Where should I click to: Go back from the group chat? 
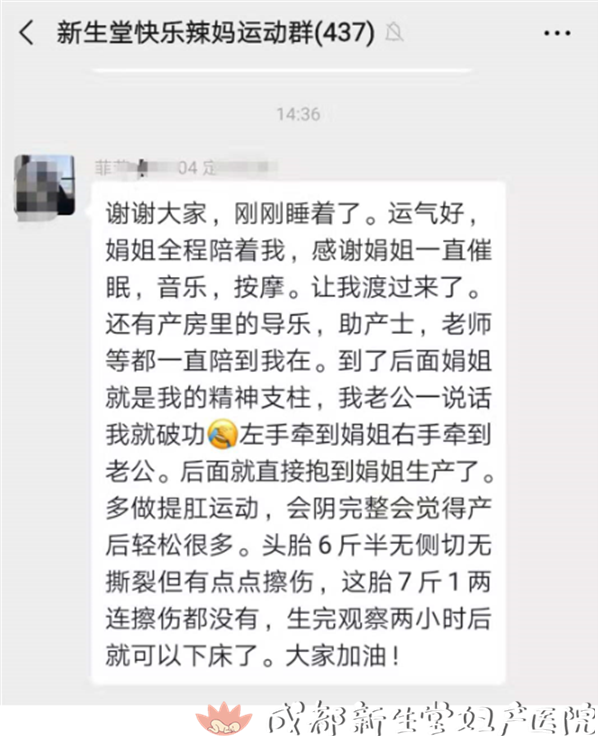(x=27, y=33)
